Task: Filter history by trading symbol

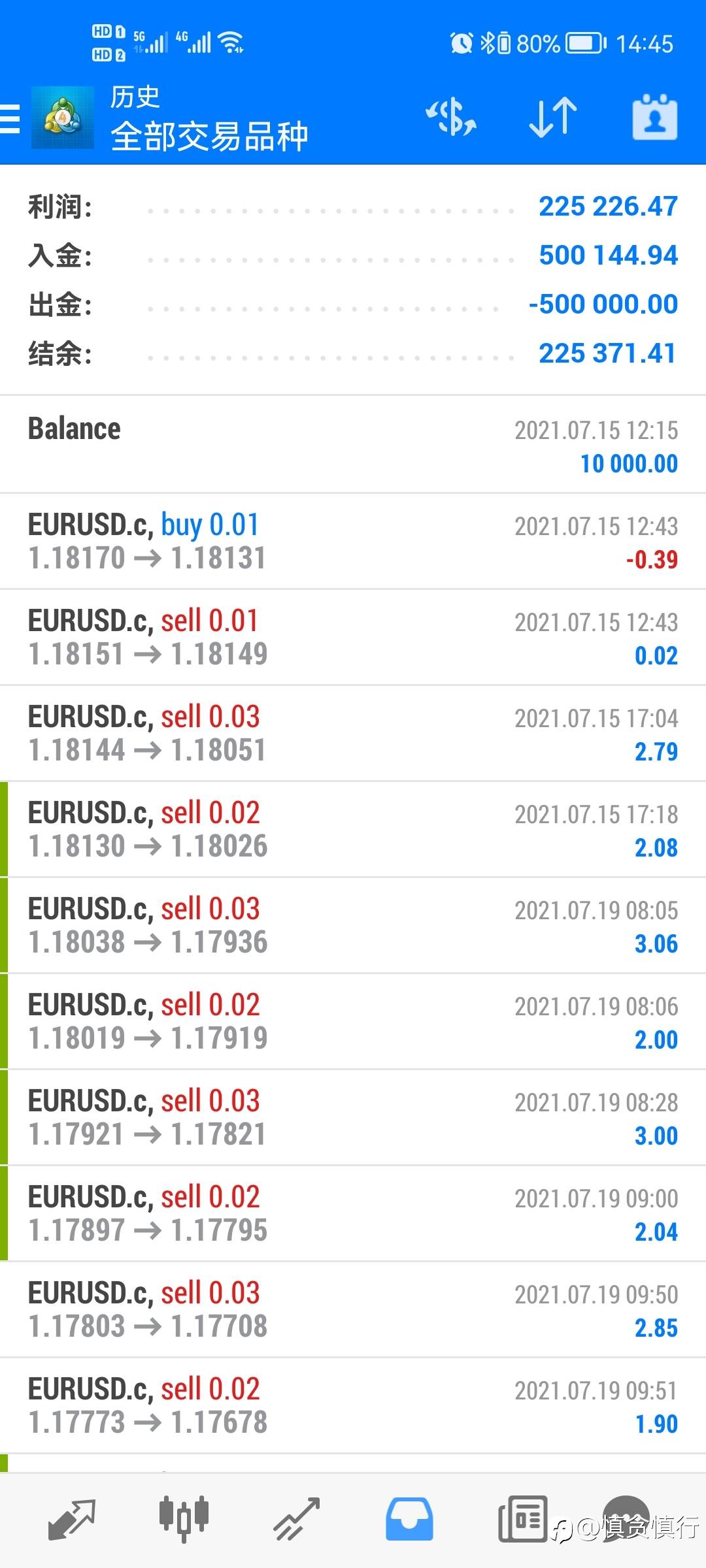Action: (451, 118)
